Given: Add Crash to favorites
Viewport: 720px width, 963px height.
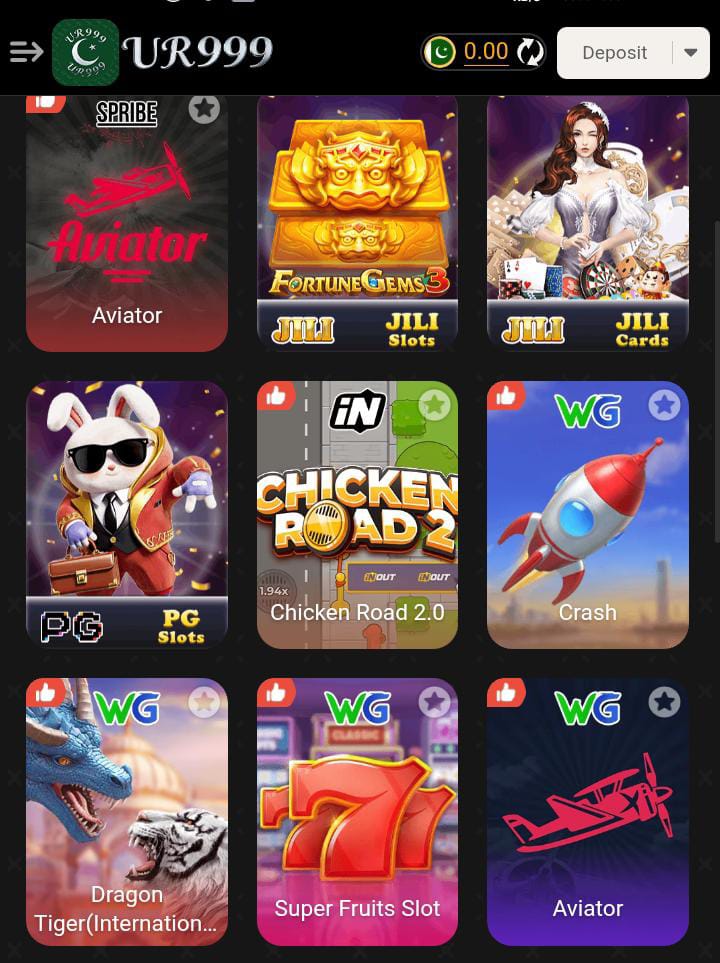Looking at the screenshot, I should pos(664,405).
